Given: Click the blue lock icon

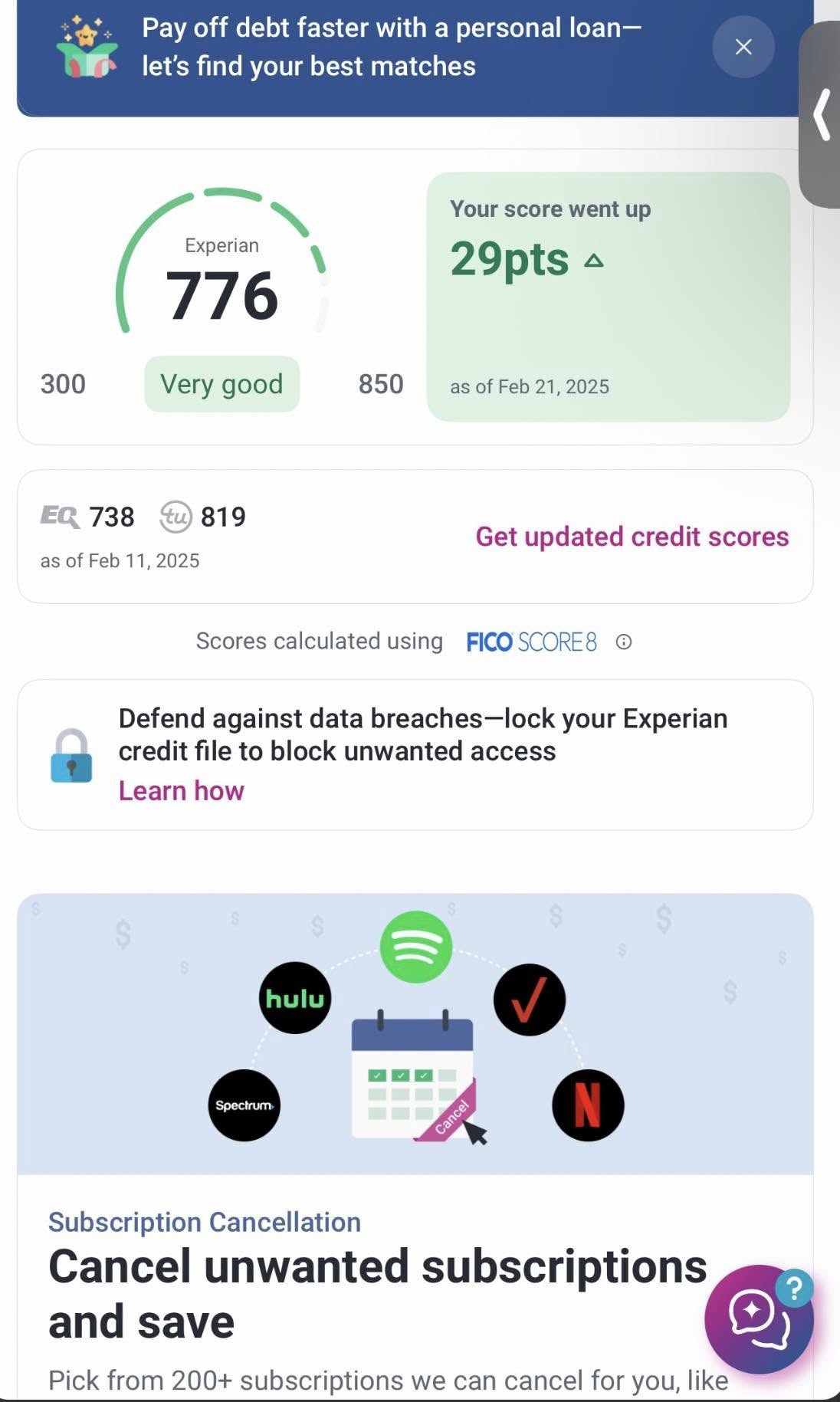Looking at the screenshot, I should pyautogui.click(x=71, y=754).
